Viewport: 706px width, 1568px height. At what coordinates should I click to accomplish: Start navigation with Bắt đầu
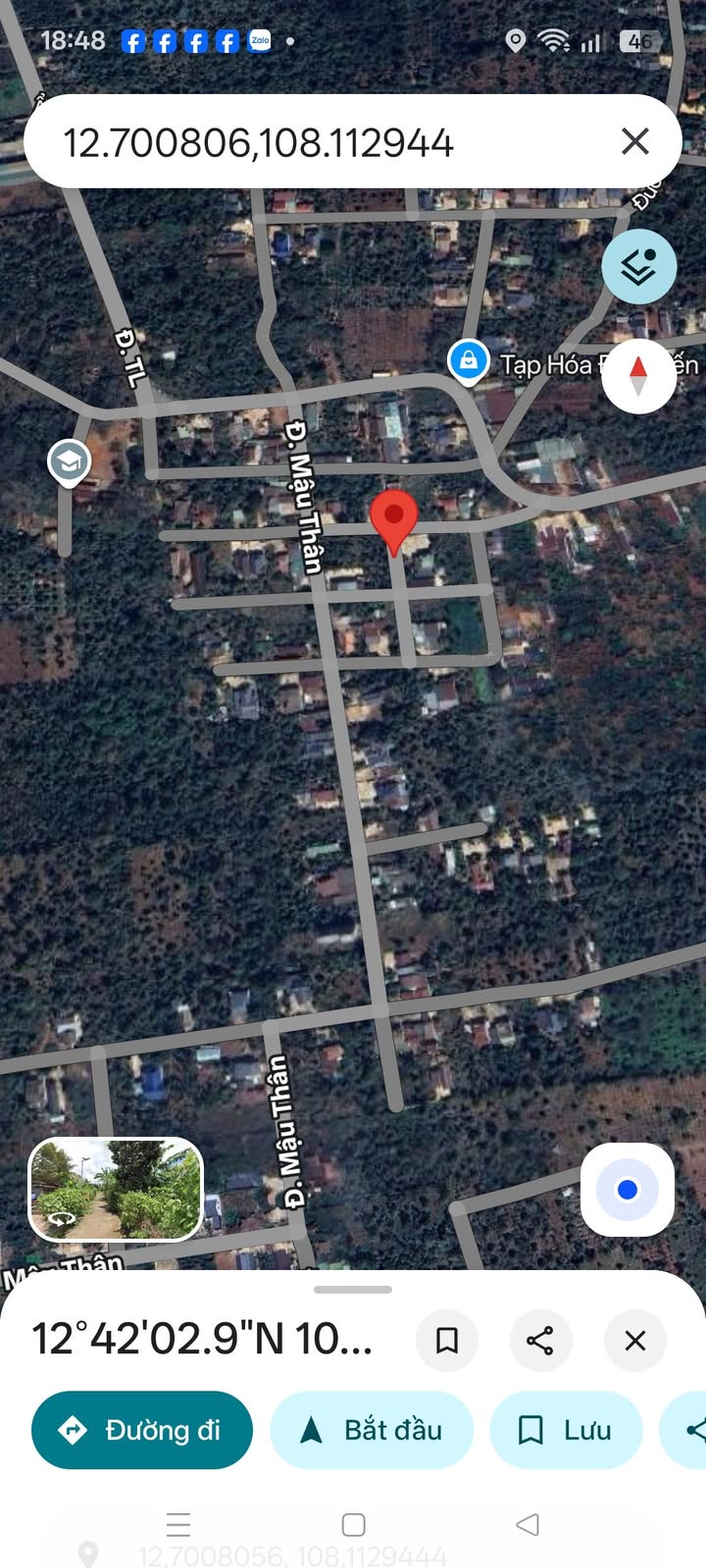(x=372, y=1430)
